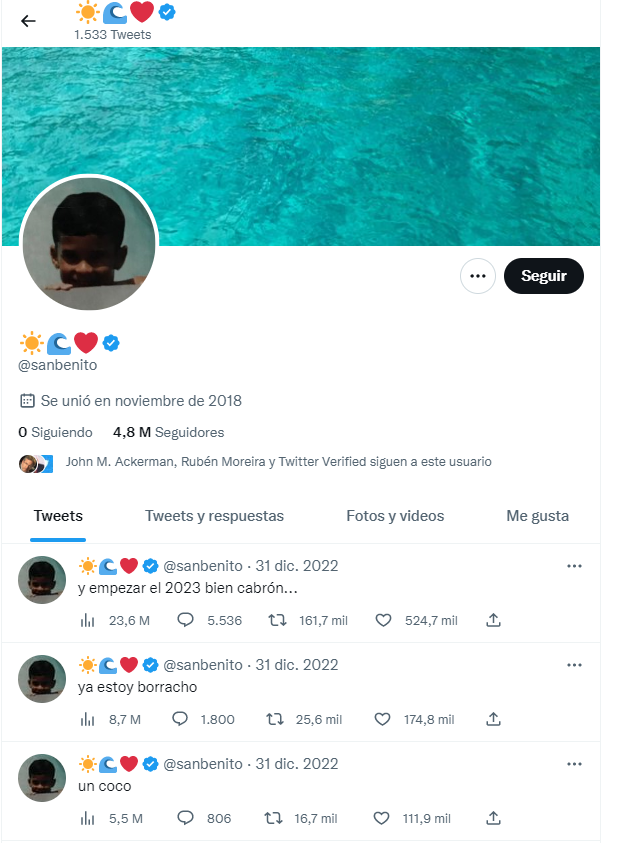
Task: Switch to Fotos y videos tab
Action: pos(395,516)
